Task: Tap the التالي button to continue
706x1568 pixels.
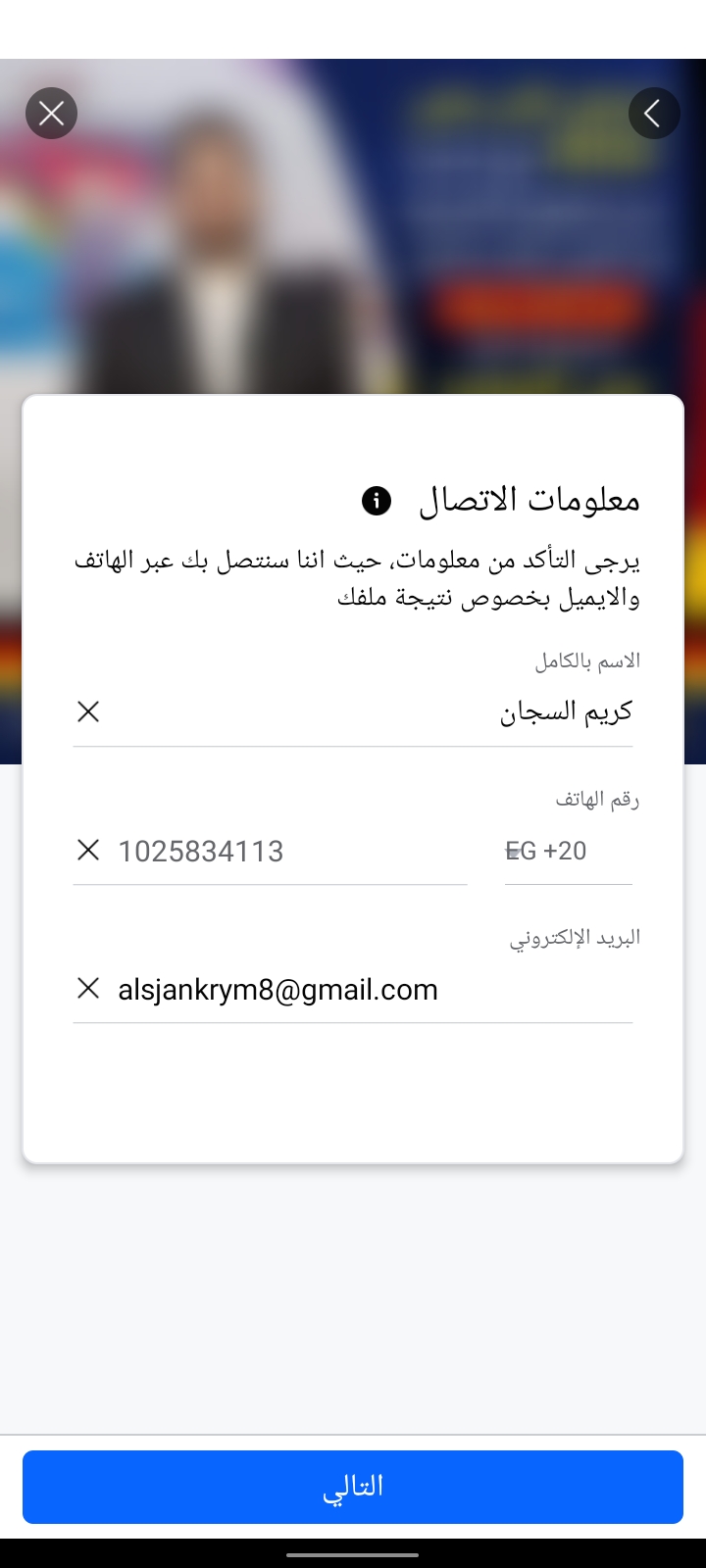Action: tap(353, 1487)
